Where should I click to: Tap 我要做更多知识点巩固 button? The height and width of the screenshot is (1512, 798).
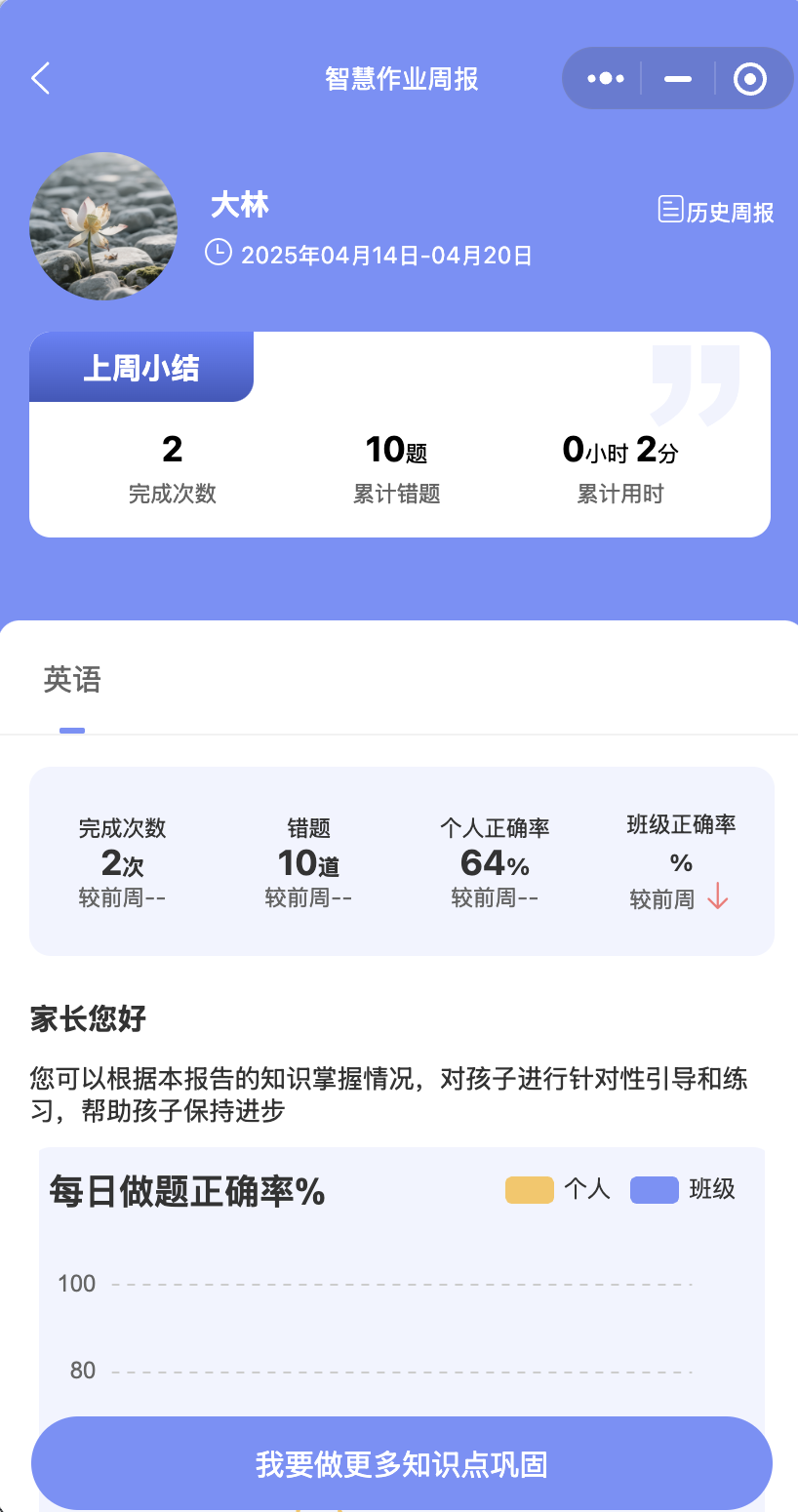pyautogui.click(x=402, y=1463)
